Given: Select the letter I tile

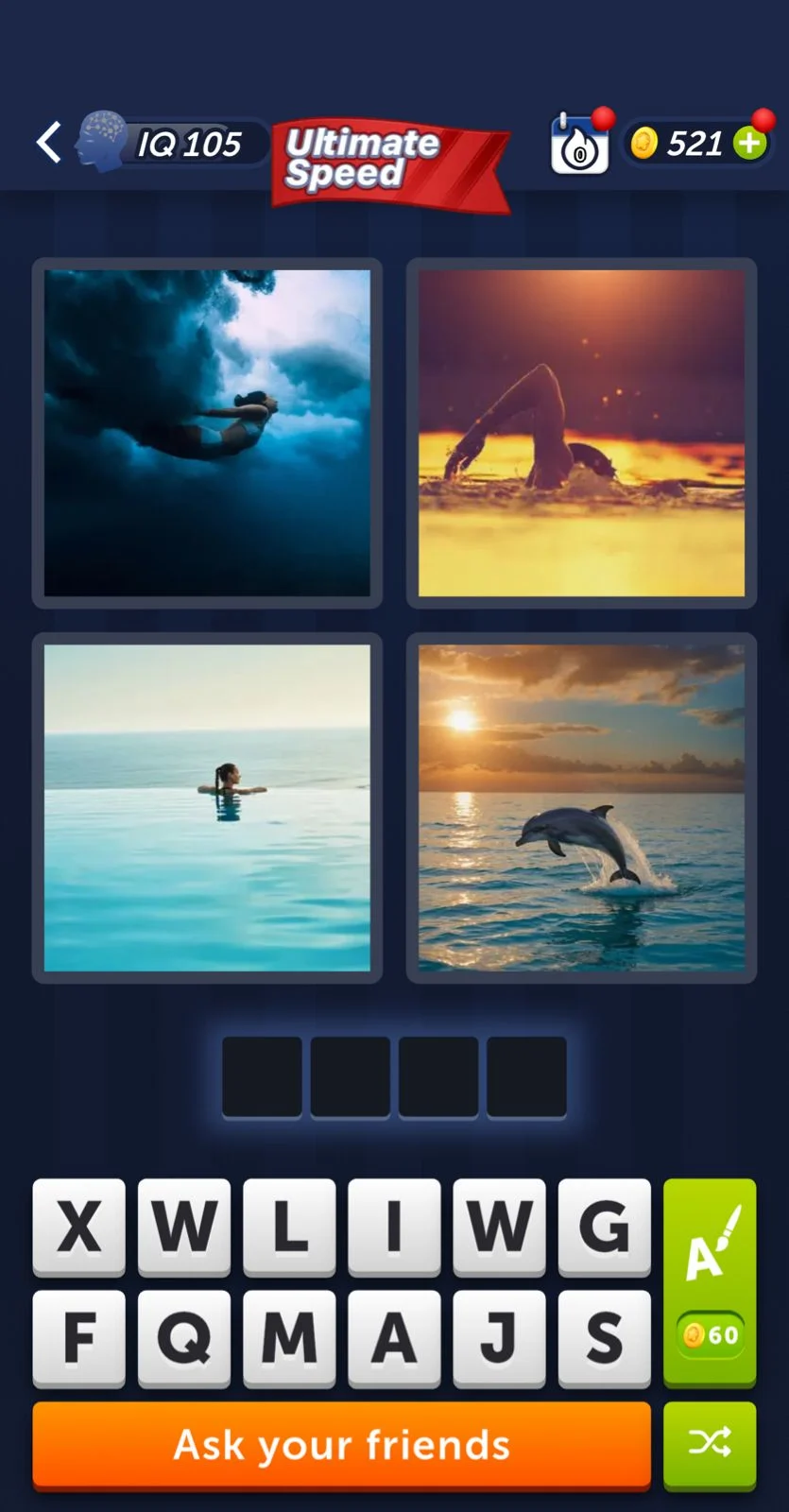Looking at the screenshot, I should point(394,1226).
